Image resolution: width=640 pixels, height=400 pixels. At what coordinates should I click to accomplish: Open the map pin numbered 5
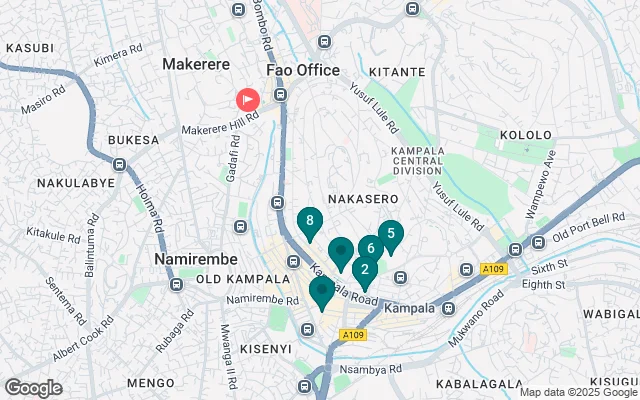click(x=391, y=235)
